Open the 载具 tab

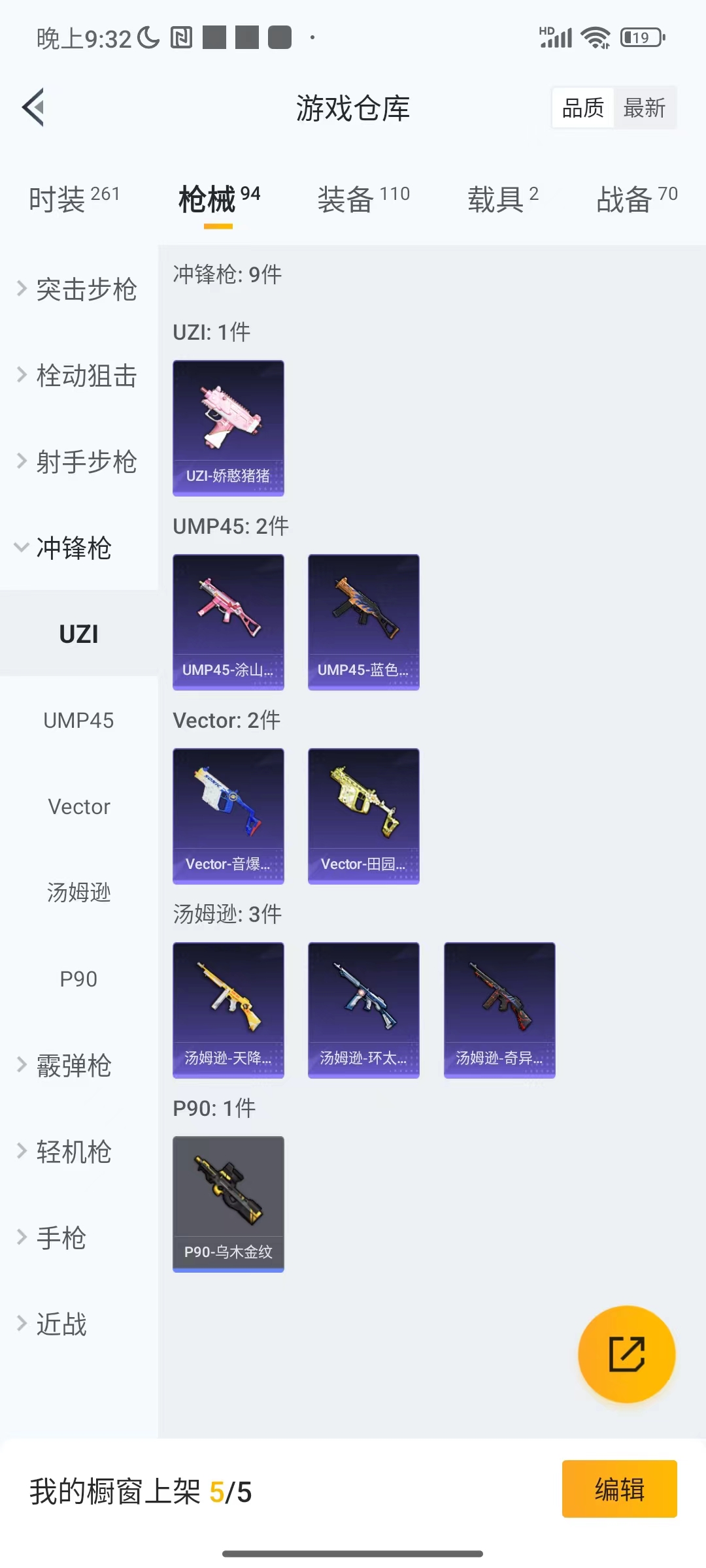pos(502,199)
